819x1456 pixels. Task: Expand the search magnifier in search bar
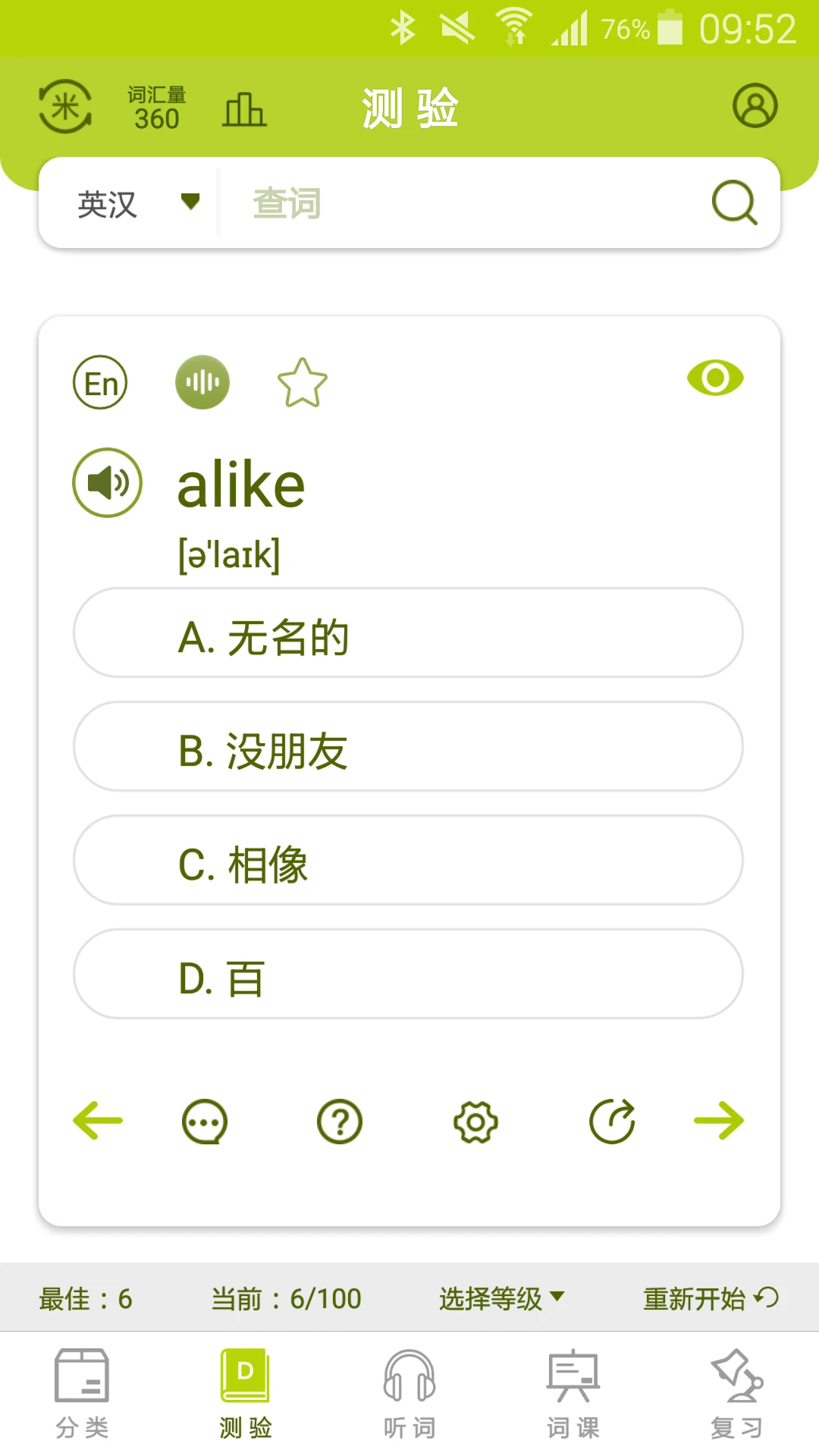pos(733,202)
